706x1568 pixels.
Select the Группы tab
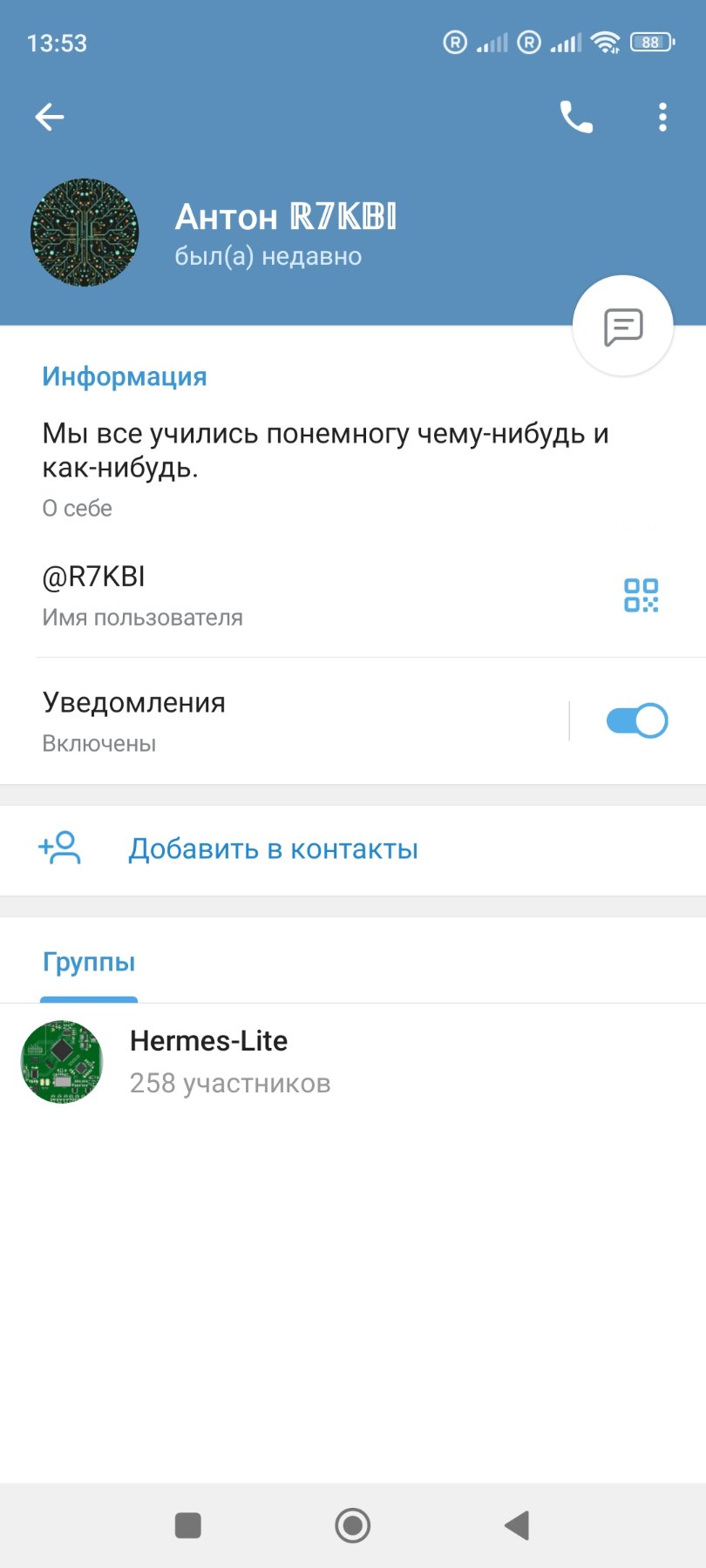coord(89,963)
